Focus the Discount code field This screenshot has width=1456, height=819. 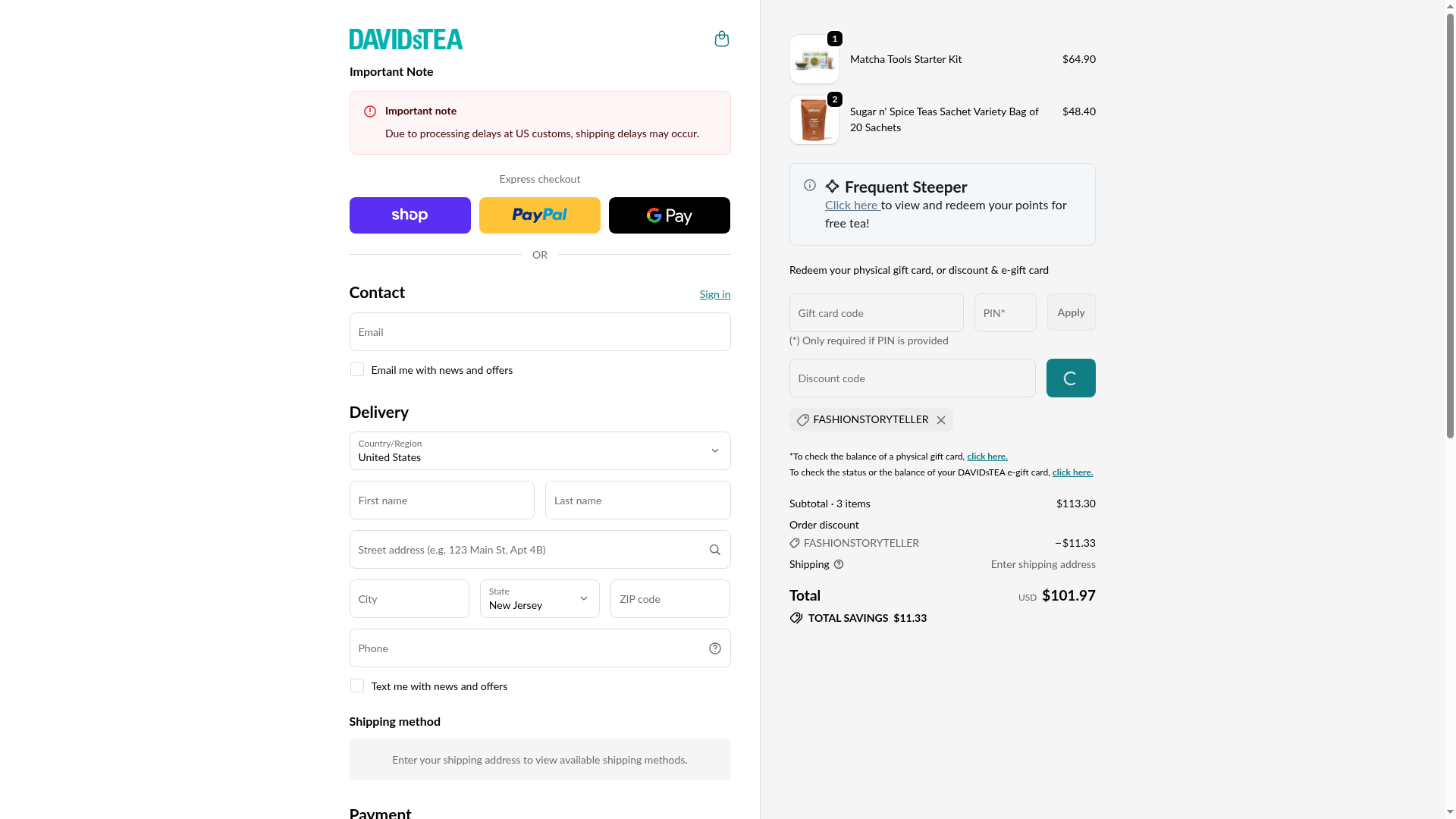click(x=912, y=378)
